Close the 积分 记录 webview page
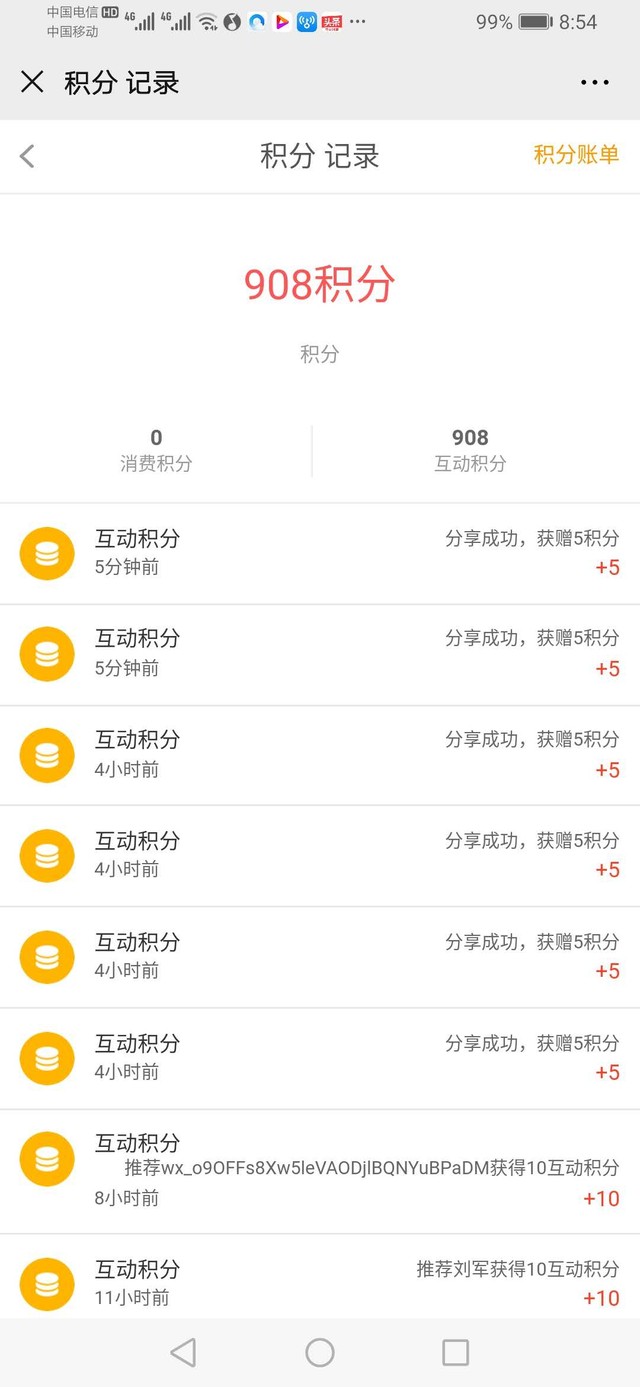 coord(32,82)
